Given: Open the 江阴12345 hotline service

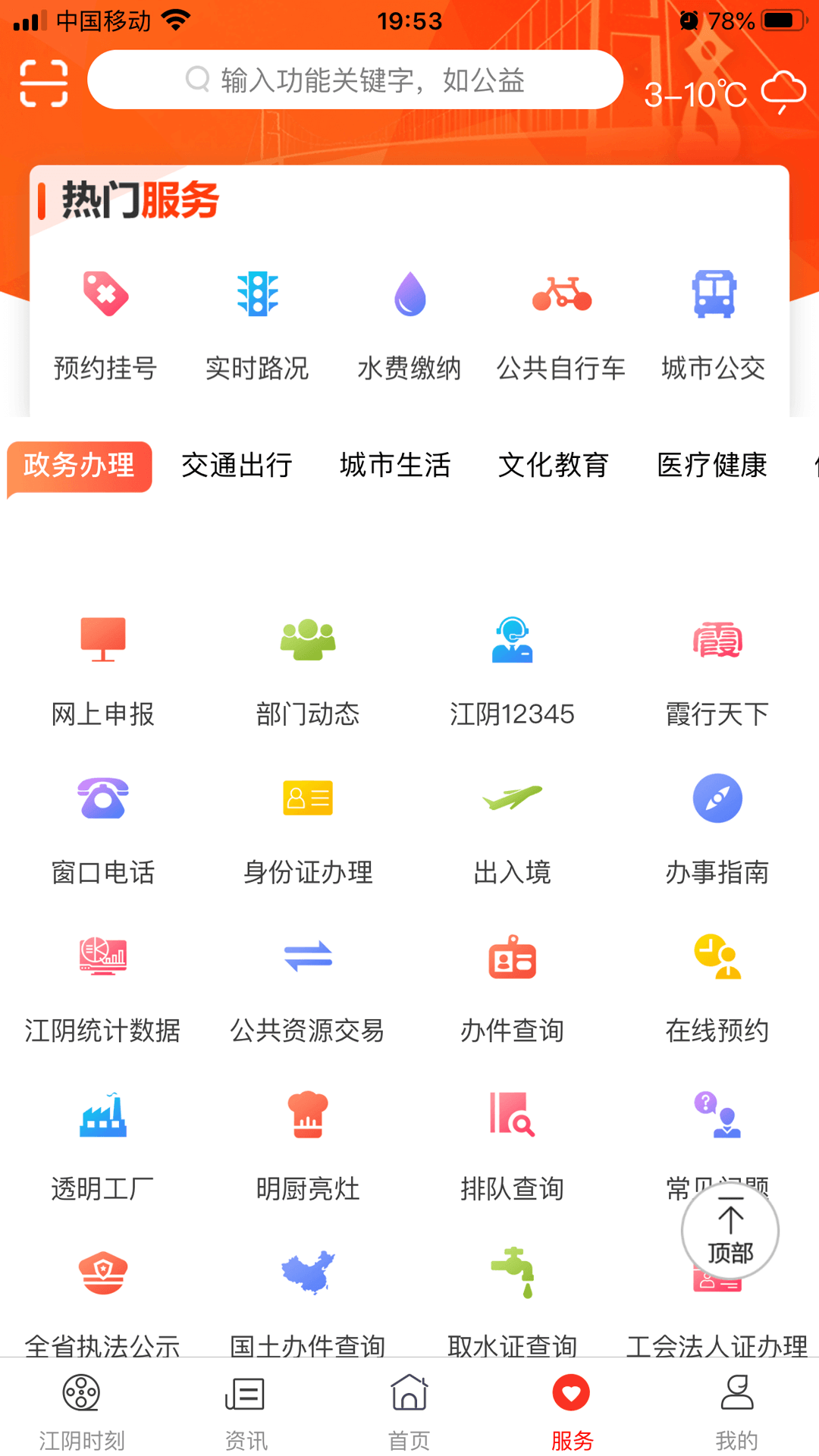Looking at the screenshot, I should point(512,667).
